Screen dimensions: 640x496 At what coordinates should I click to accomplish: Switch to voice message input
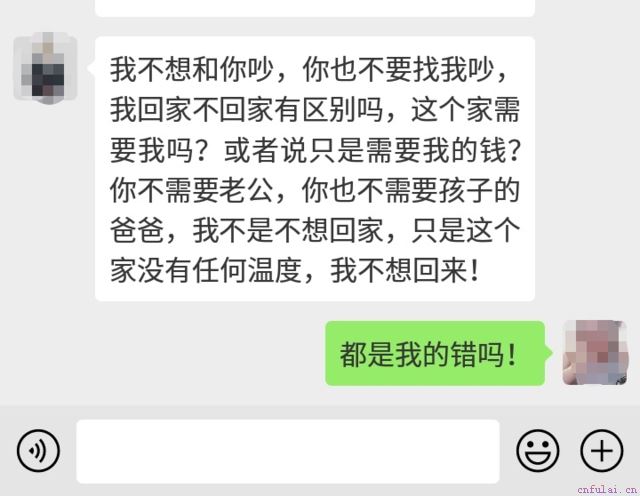[38, 451]
